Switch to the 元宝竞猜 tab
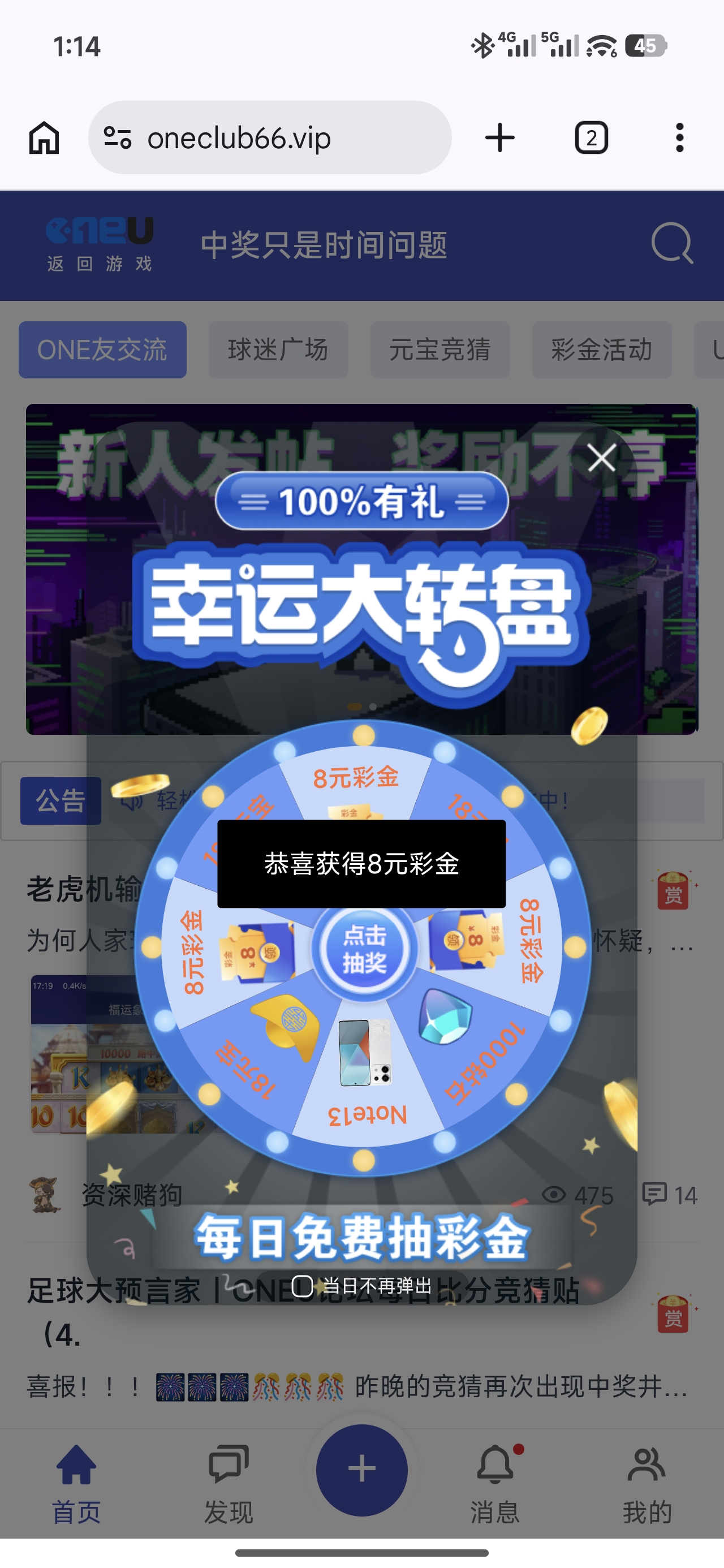 pyautogui.click(x=439, y=350)
